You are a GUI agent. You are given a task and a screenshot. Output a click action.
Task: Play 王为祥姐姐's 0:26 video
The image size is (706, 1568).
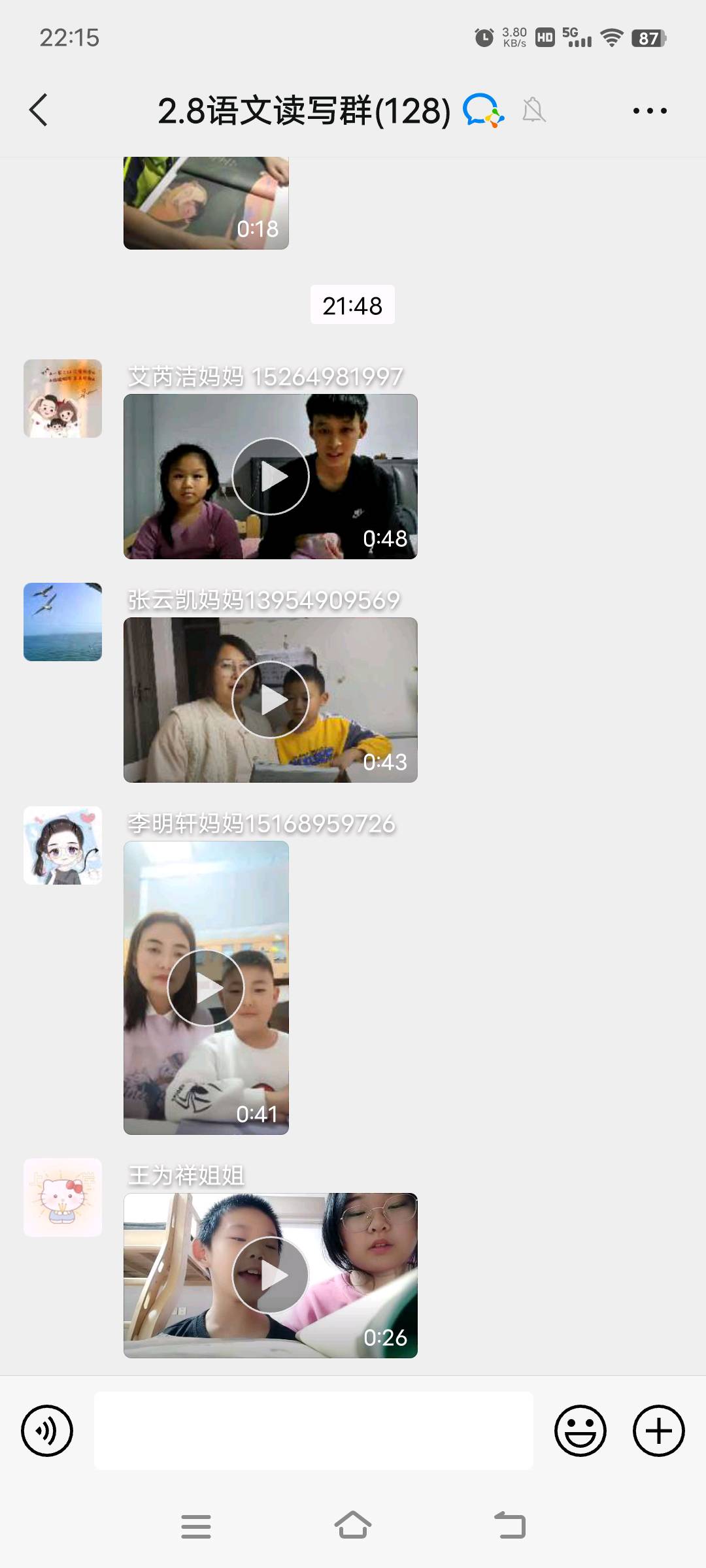(x=271, y=1275)
